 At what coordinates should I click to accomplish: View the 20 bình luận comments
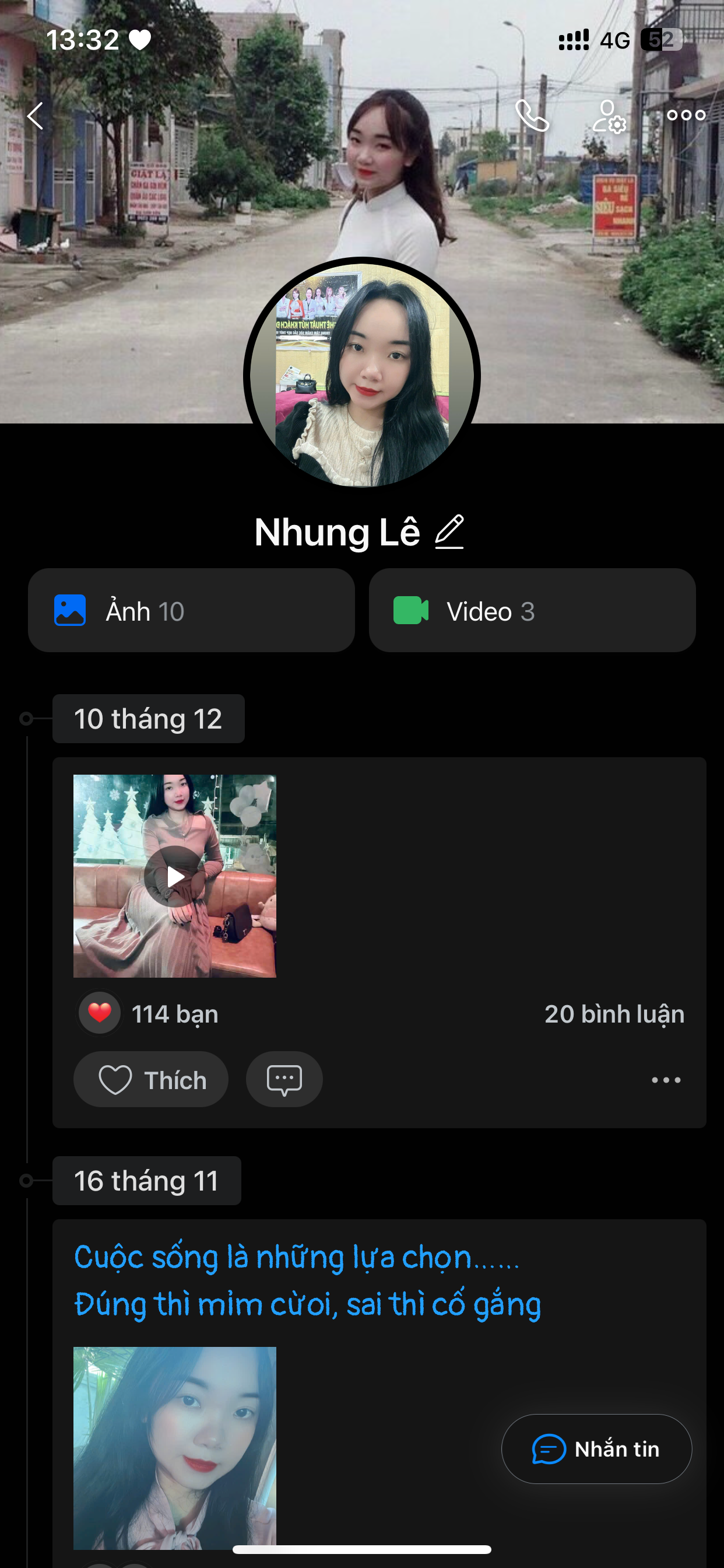(x=614, y=1014)
